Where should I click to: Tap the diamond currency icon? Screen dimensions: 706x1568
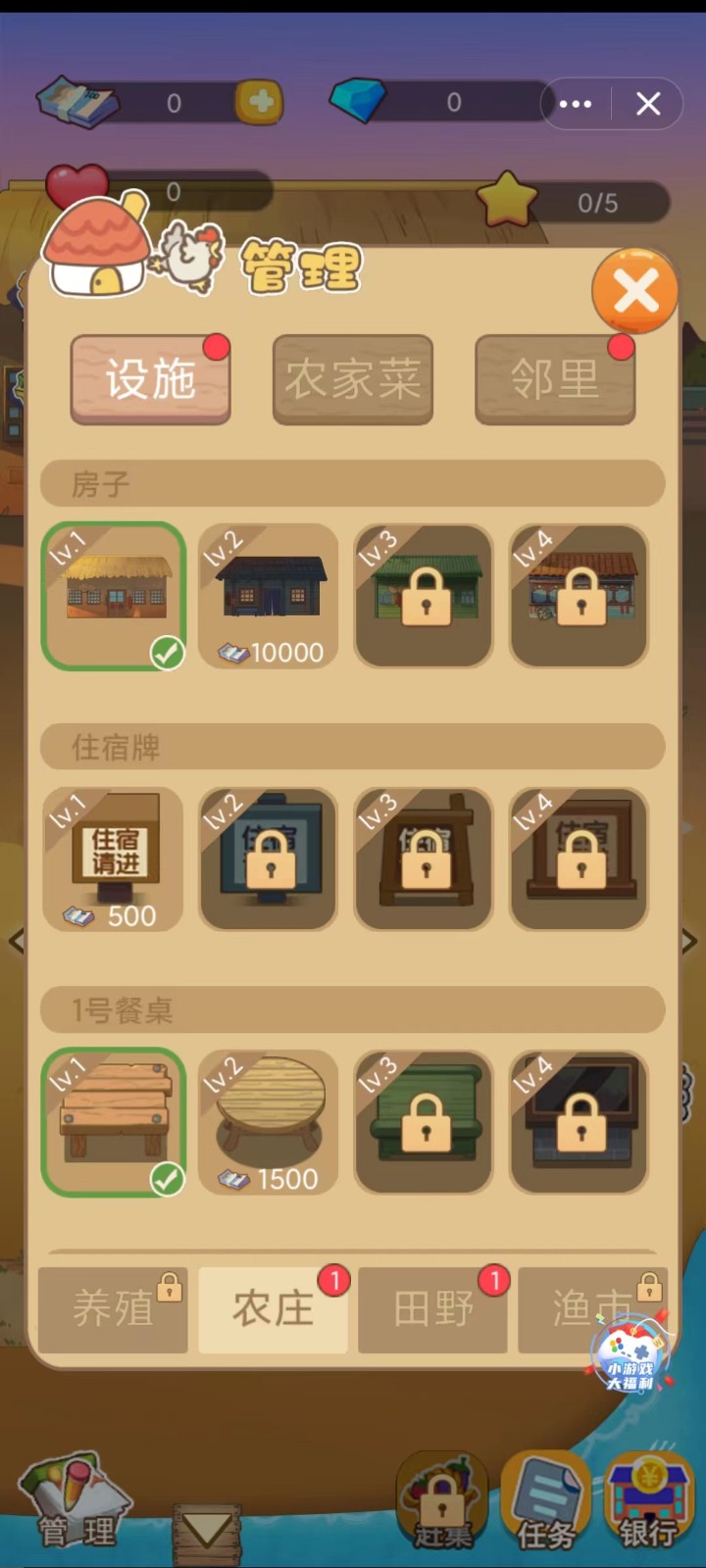pyautogui.click(x=360, y=101)
